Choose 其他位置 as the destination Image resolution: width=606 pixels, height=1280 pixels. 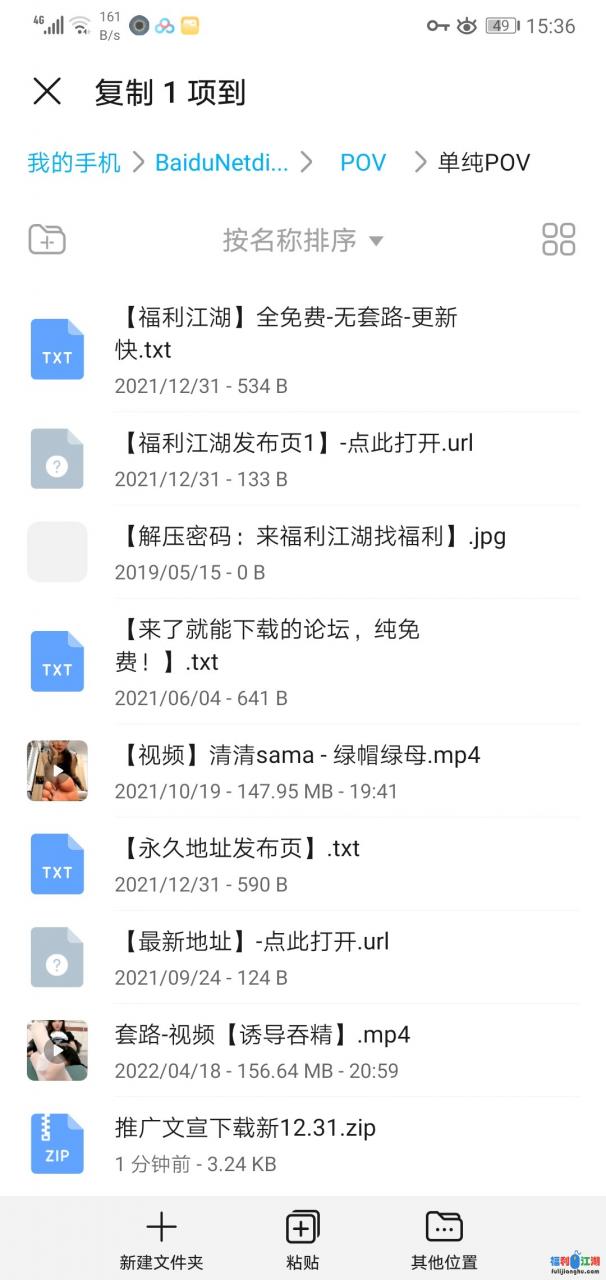click(444, 1240)
